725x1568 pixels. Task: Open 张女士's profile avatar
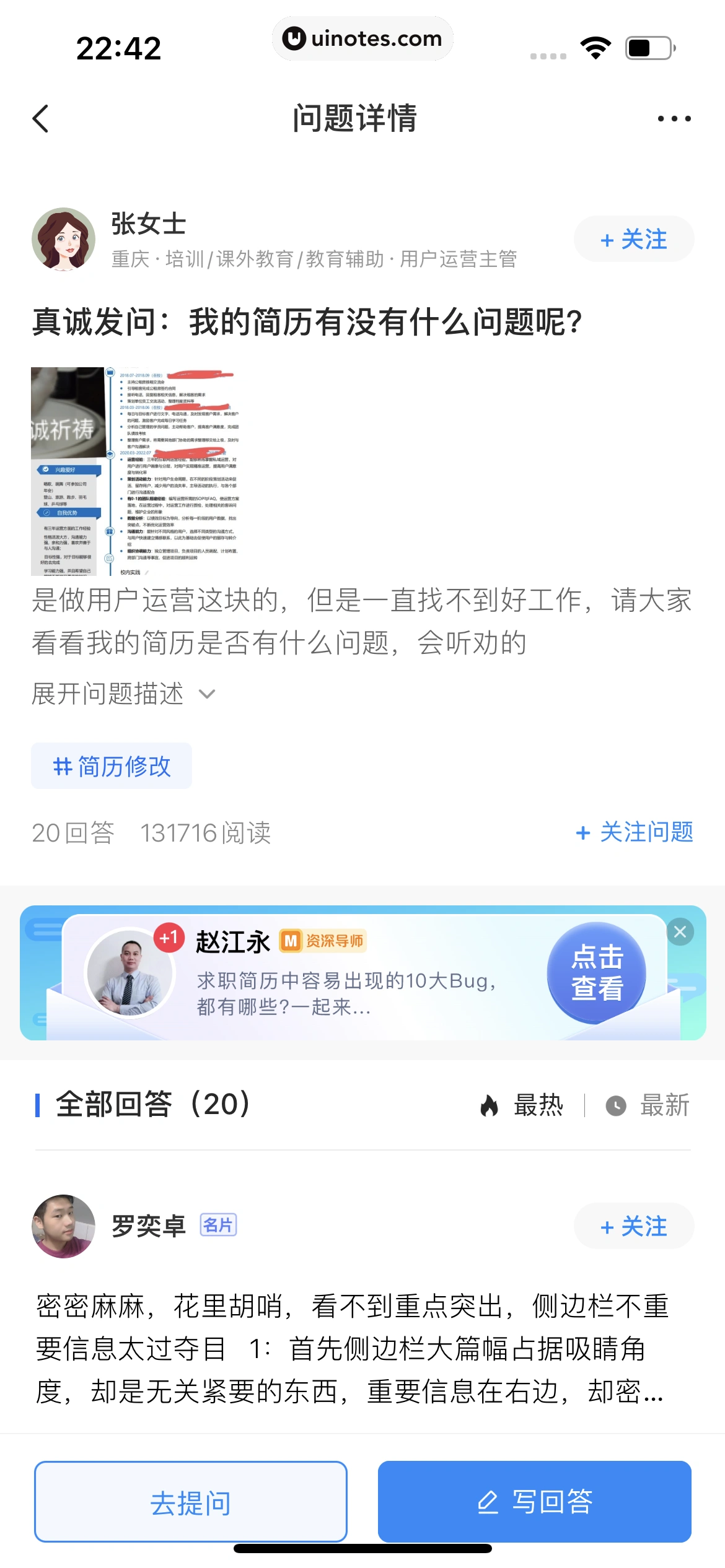coord(63,240)
